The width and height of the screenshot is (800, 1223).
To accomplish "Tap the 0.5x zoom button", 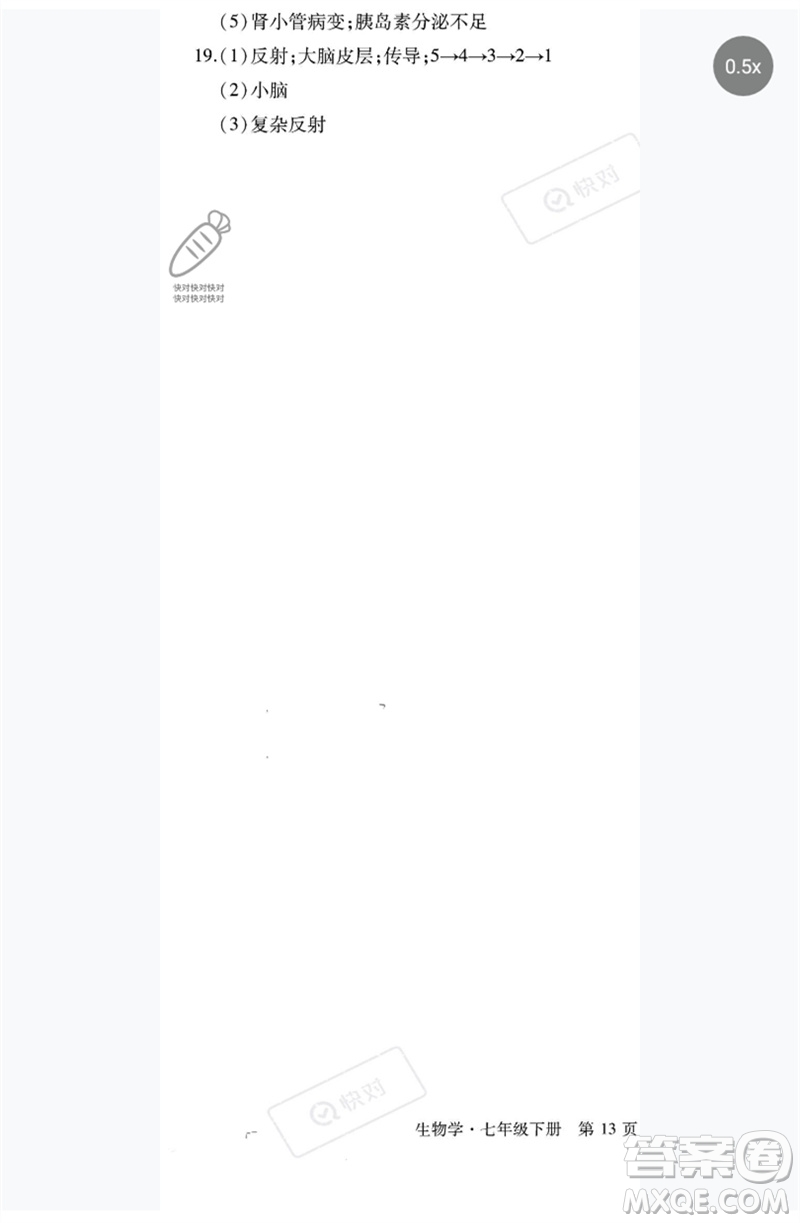I will (x=742, y=66).
